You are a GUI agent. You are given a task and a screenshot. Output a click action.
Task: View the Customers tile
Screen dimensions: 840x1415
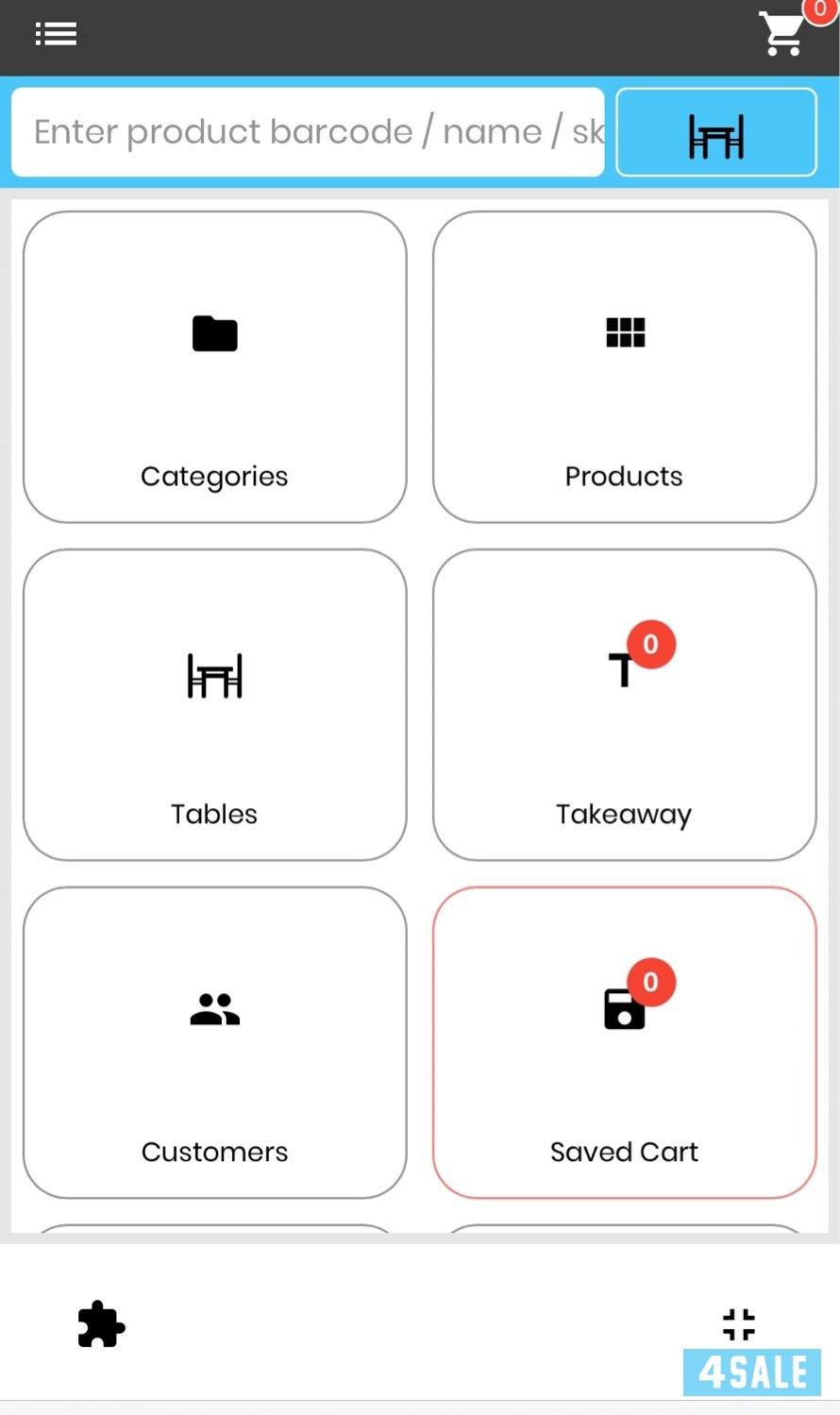215,1042
